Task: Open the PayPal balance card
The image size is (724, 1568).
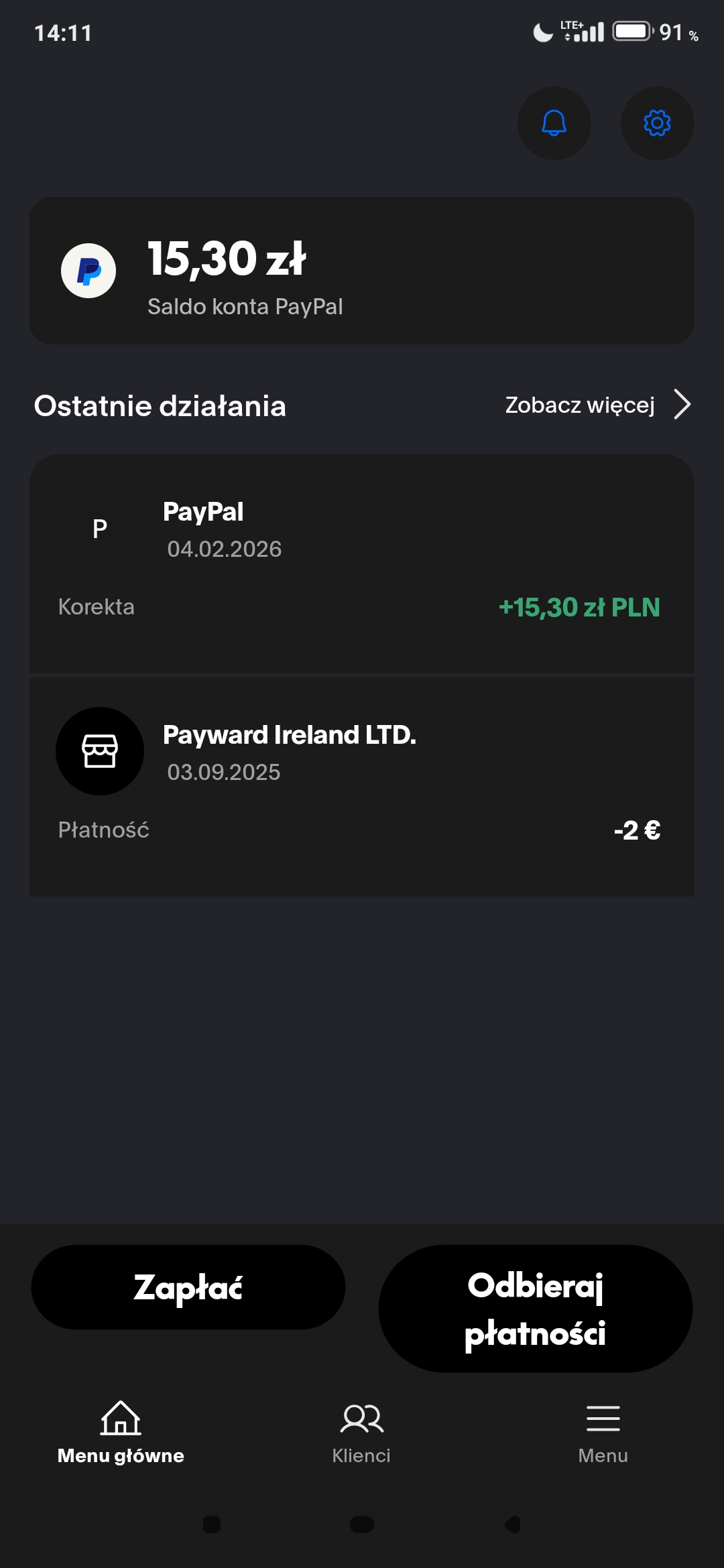Action: 362,271
